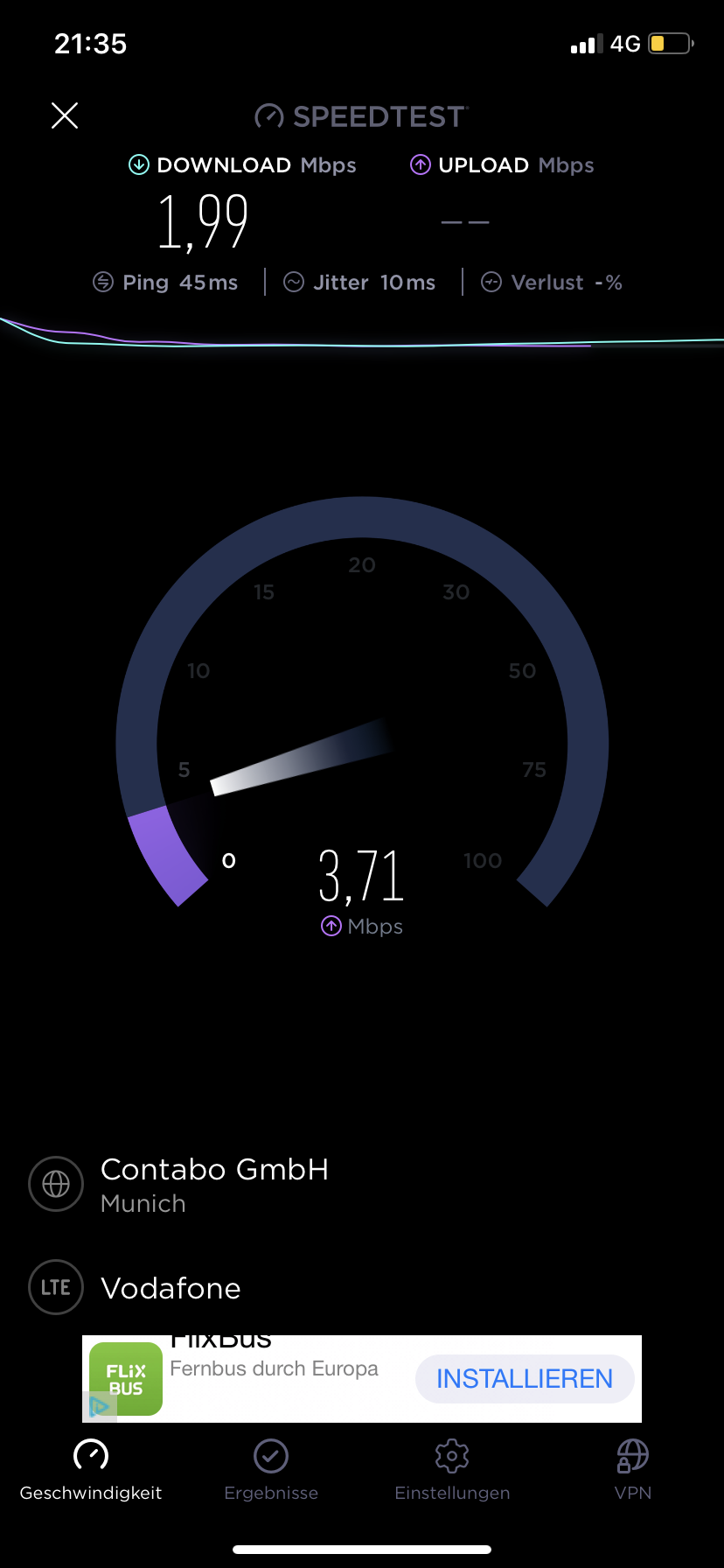Install the FlixBus app from the ad

click(524, 1379)
